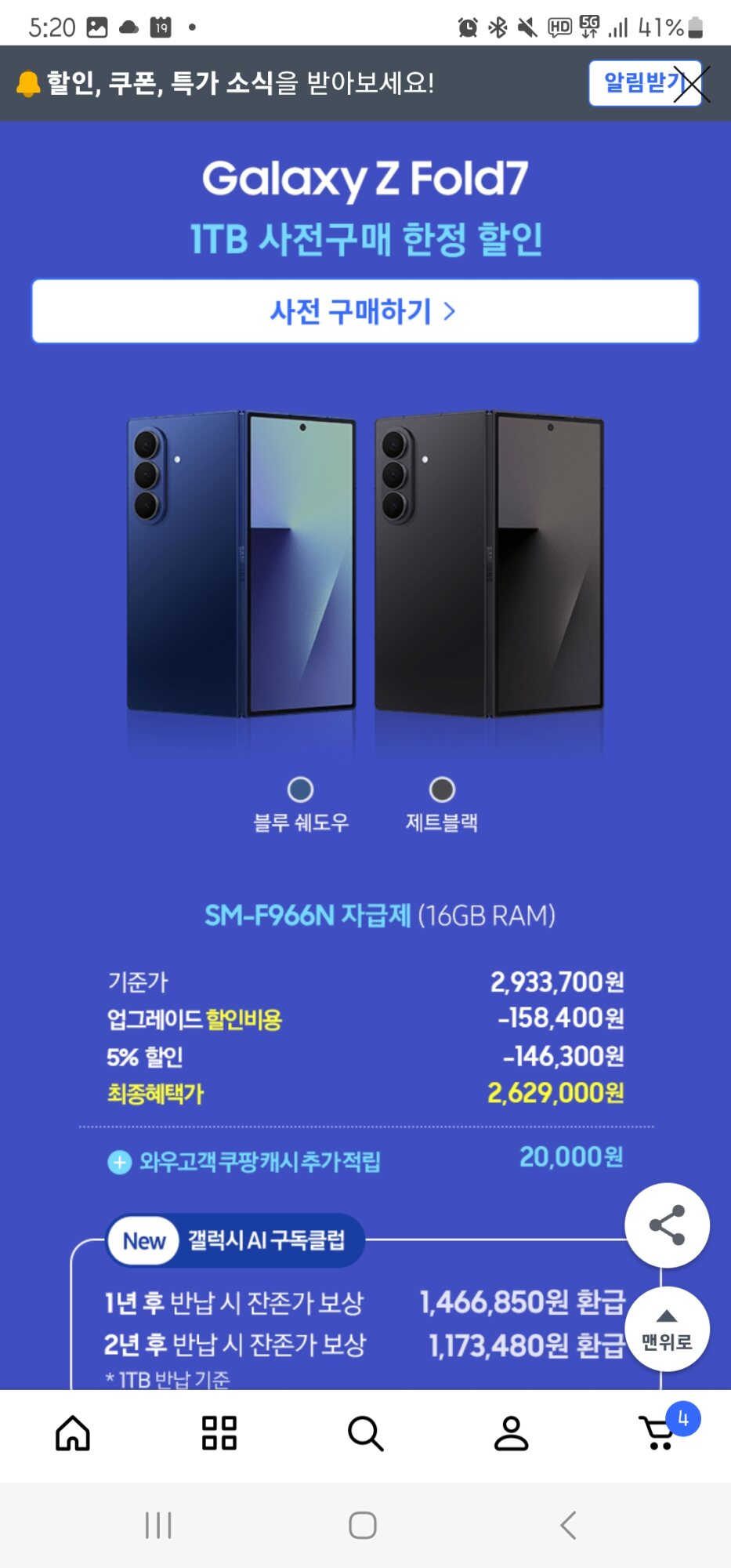731x1568 pixels.
Task: Open the category grid tab
Action: point(219,1433)
